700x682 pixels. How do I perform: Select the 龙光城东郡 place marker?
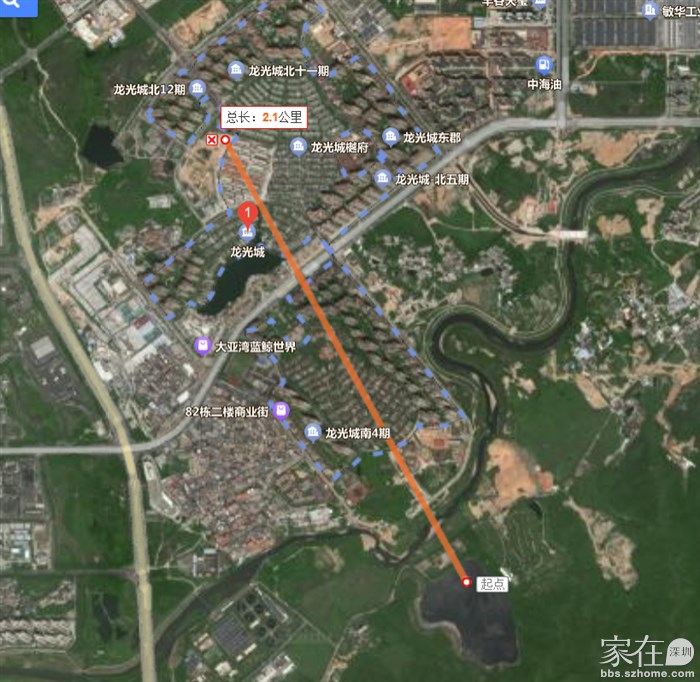(390, 136)
